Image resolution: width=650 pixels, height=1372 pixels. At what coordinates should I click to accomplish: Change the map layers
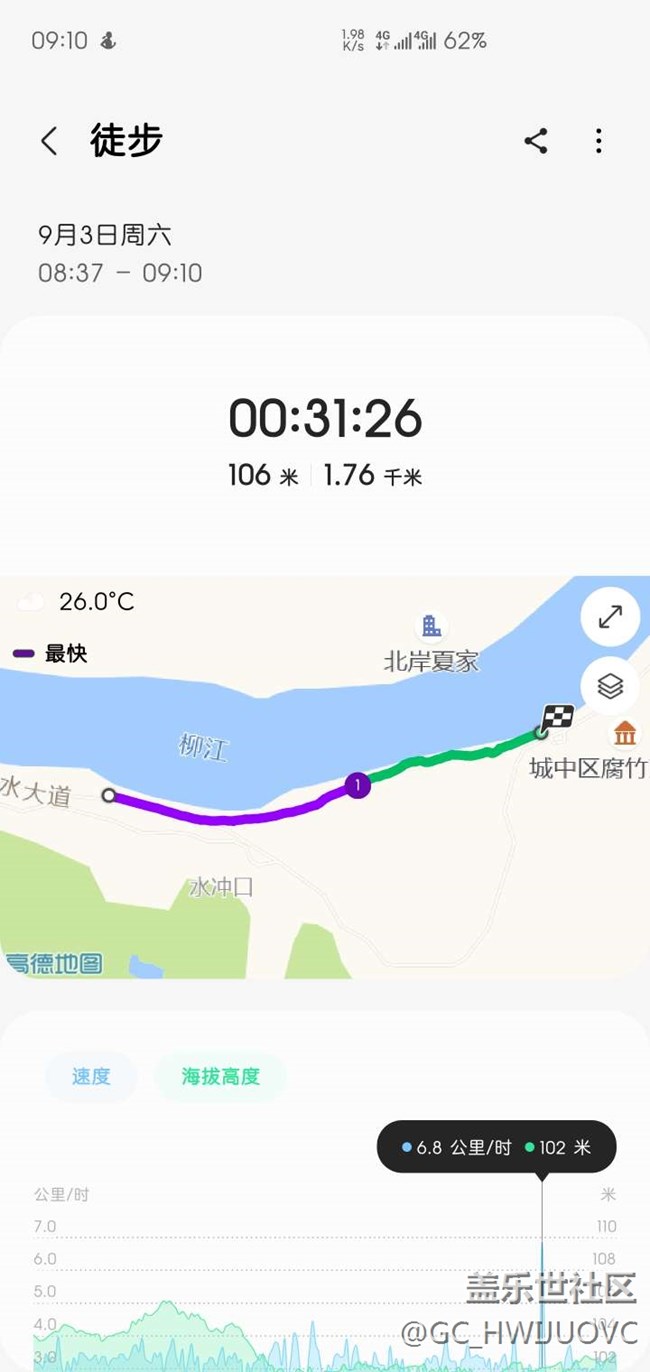(610, 686)
